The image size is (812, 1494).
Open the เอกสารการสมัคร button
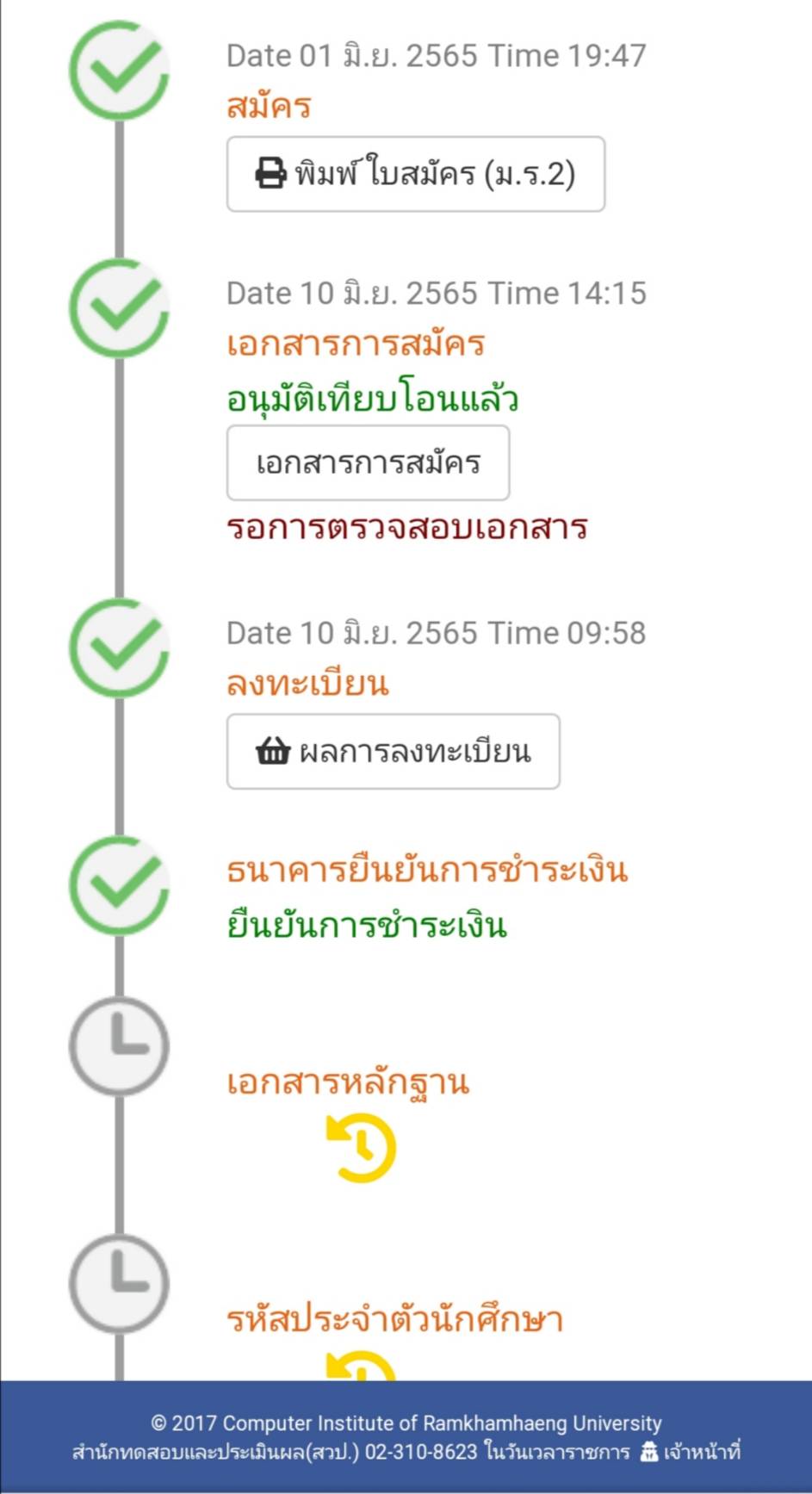point(368,463)
